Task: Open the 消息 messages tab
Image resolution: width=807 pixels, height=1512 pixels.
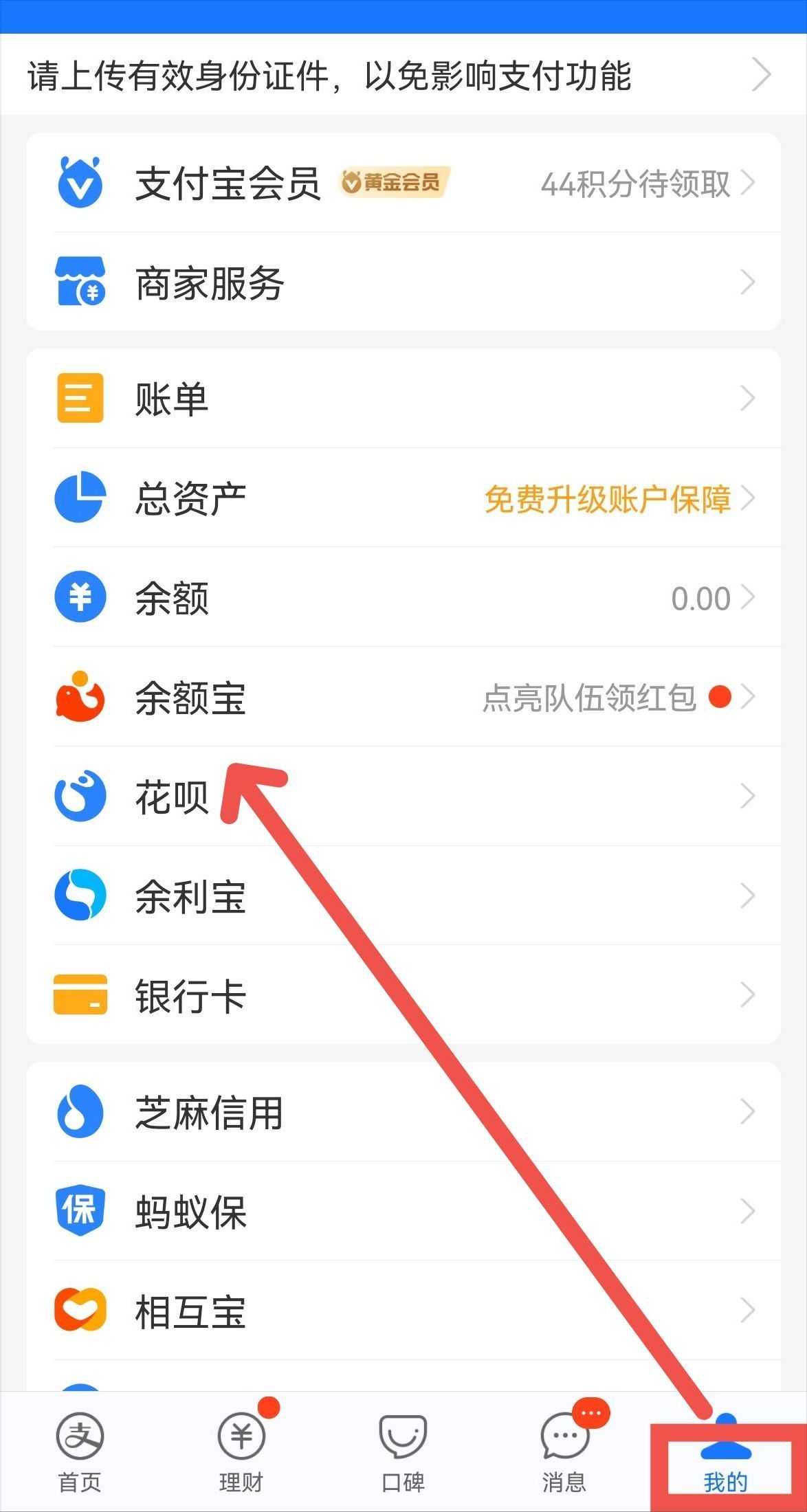Action: pyautogui.click(x=564, y=1450)
